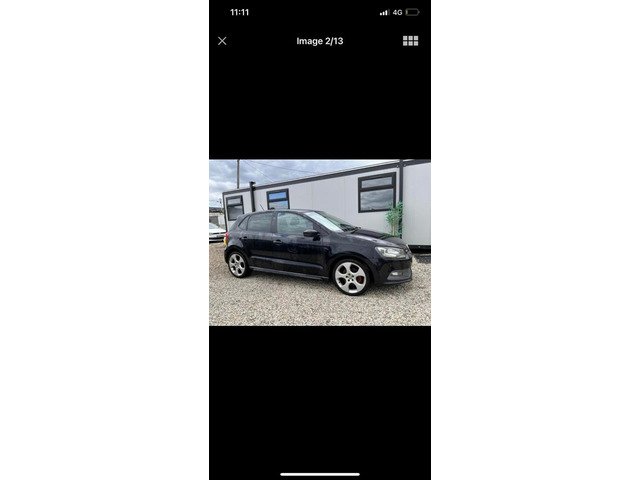Tap the car photo to toggle controls
The width and height of the screenshot is (640, 480).
320,242
